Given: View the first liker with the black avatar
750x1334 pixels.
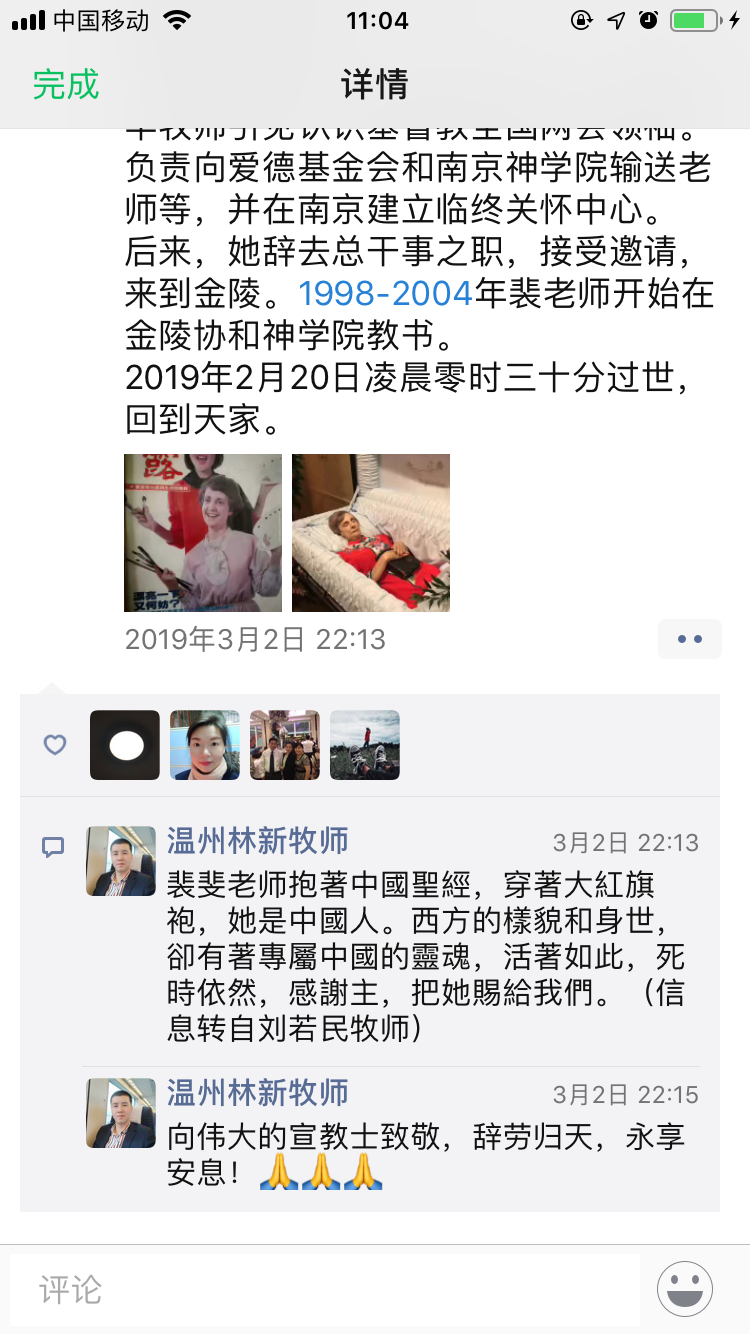Looking at the screenshot, I should [x=125, y=745].
